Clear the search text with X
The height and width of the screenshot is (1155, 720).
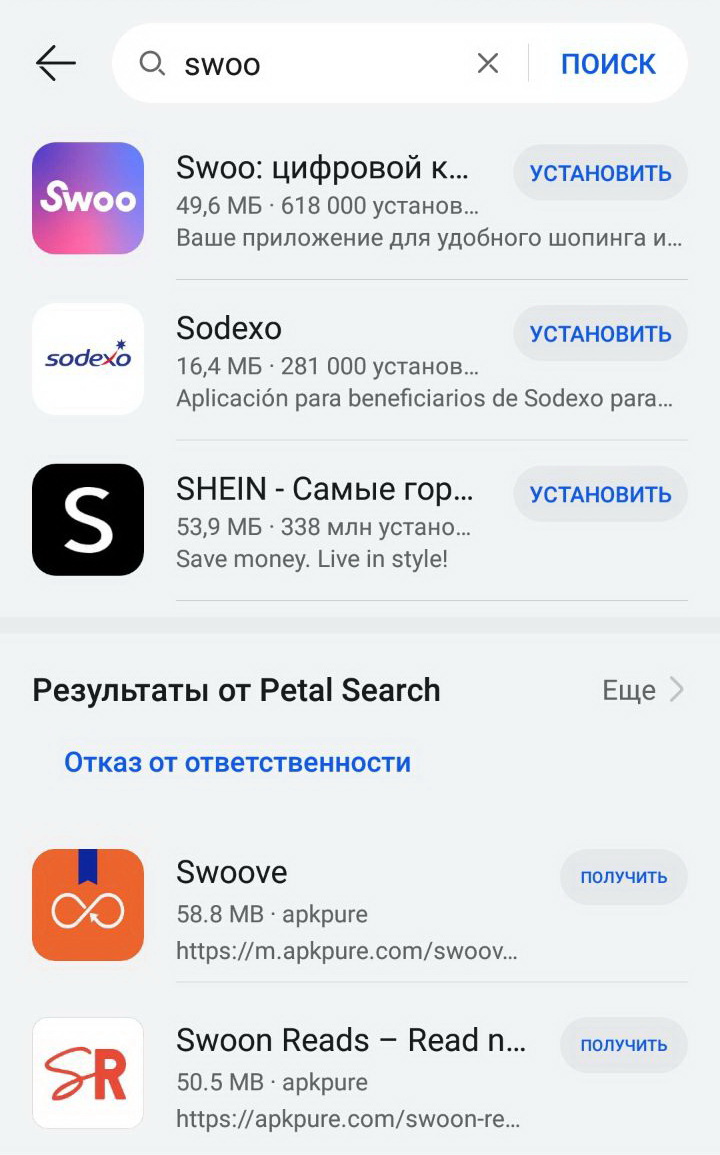(488, 63)
